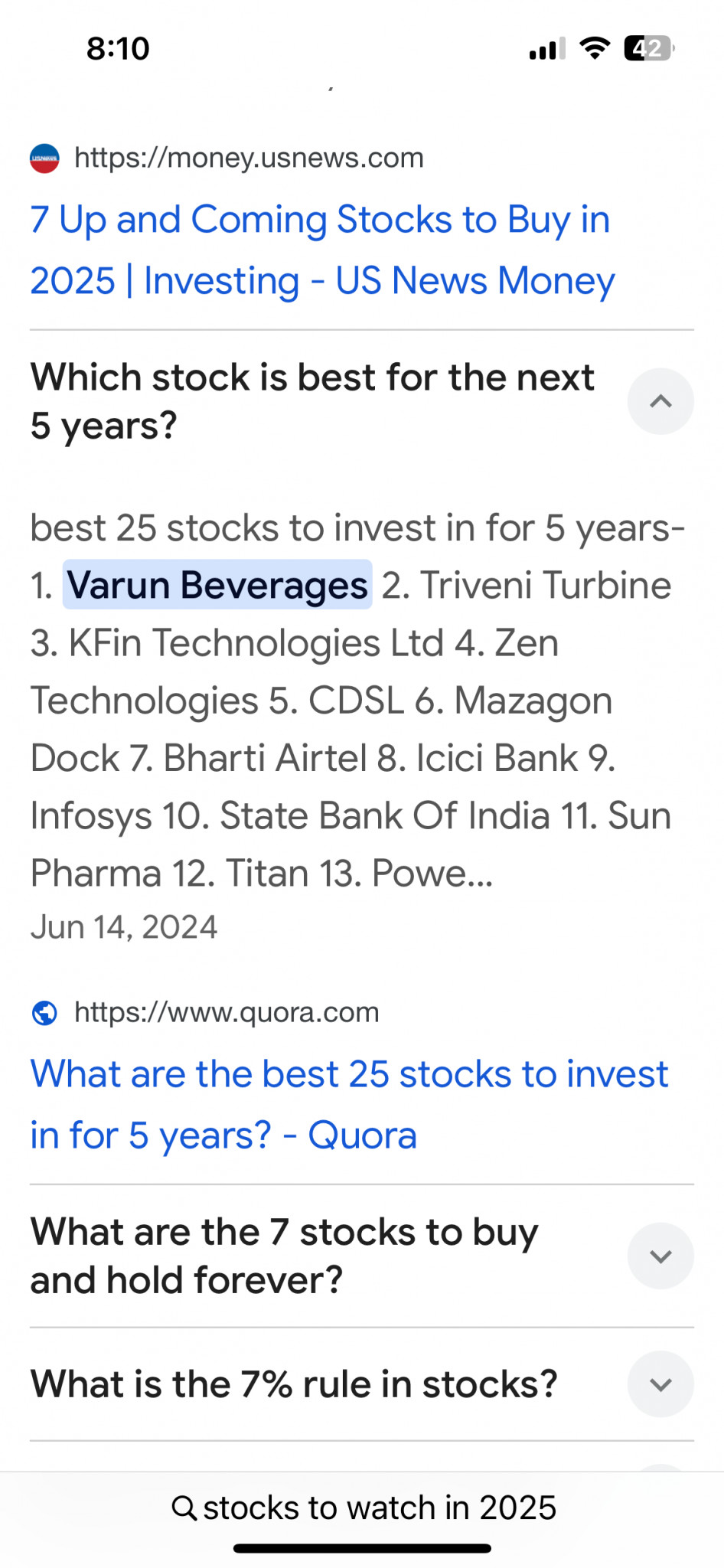Open the US News Money stocks article

[321, 250]
